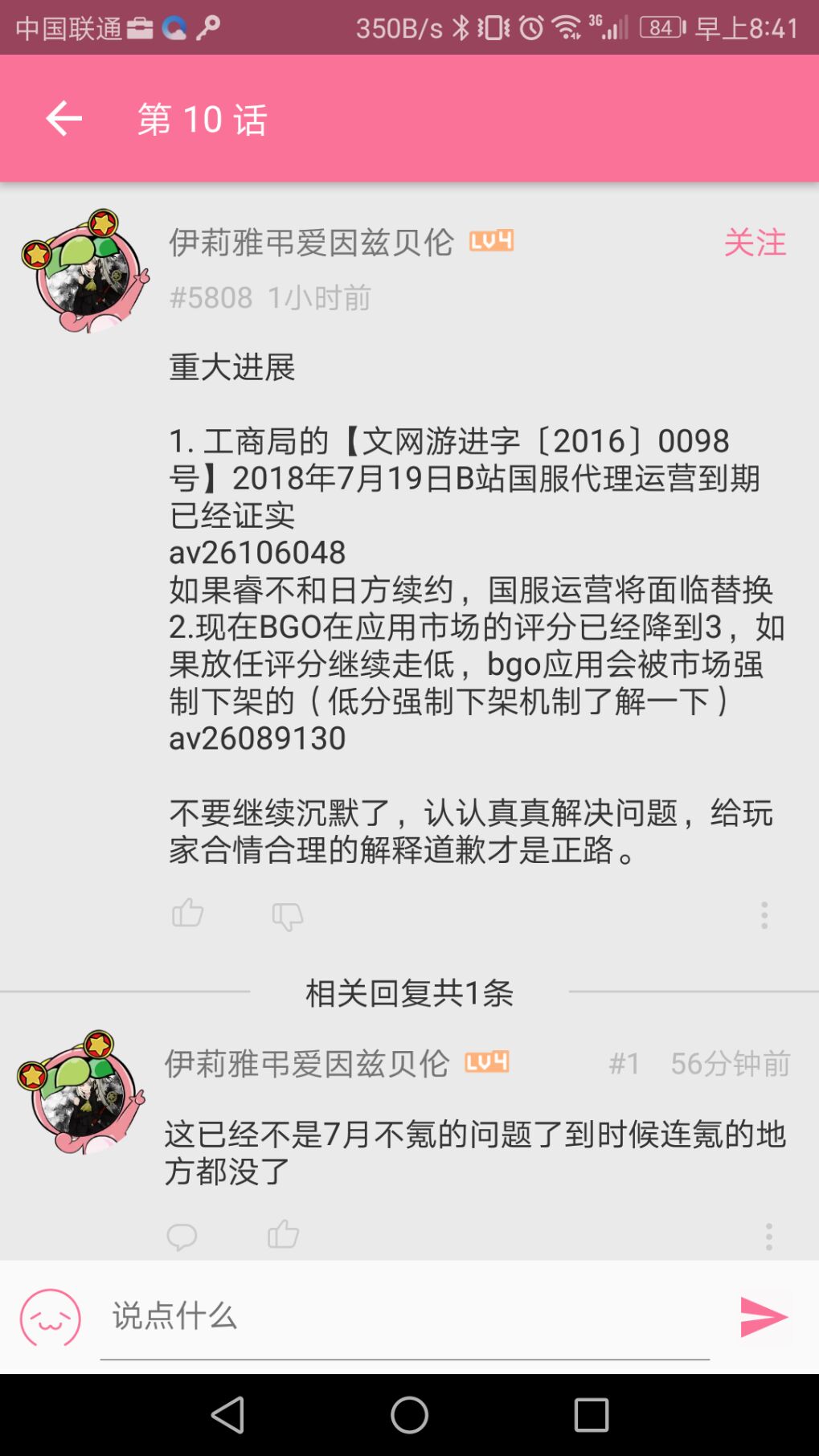Tap the system home button
Image resolution: width=819 pixels, height=1456 pixels.
tap(409, 1415)
